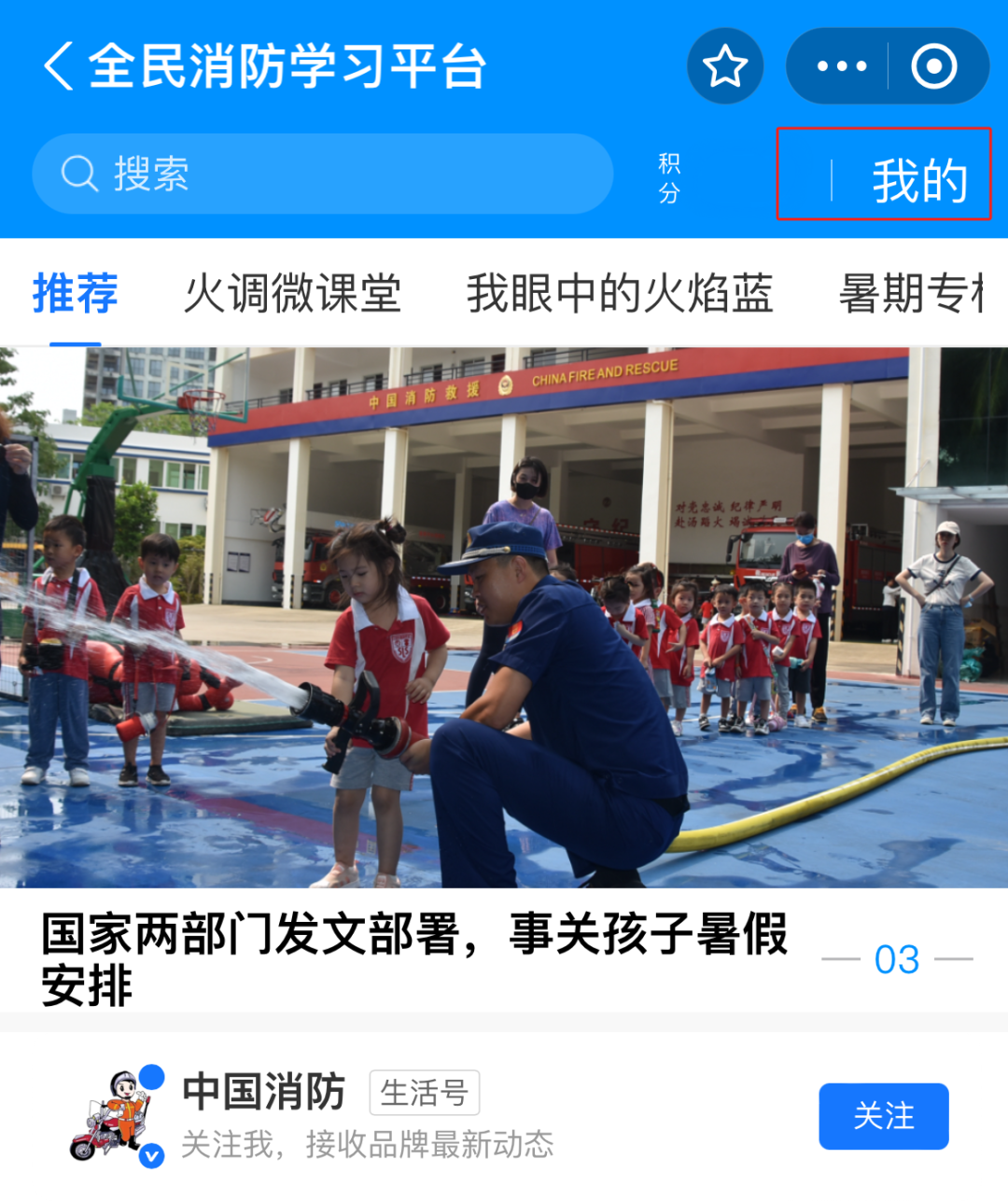Select the 我眼中的火焰蓝 tab
The width and height of the screenshot is (1008, 1201).
click(x=620, y=294)
